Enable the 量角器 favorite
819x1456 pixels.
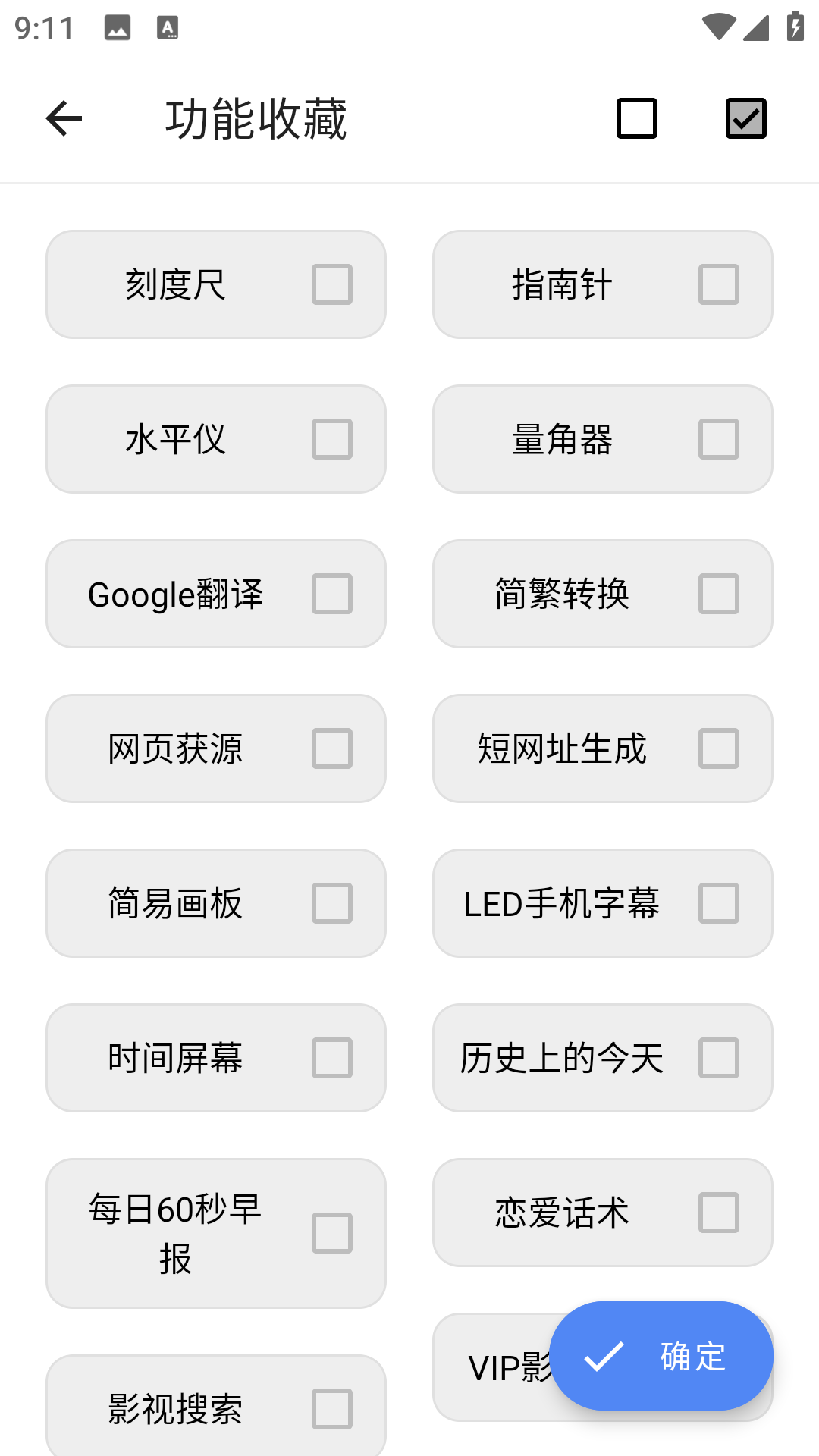coord(718,438)
